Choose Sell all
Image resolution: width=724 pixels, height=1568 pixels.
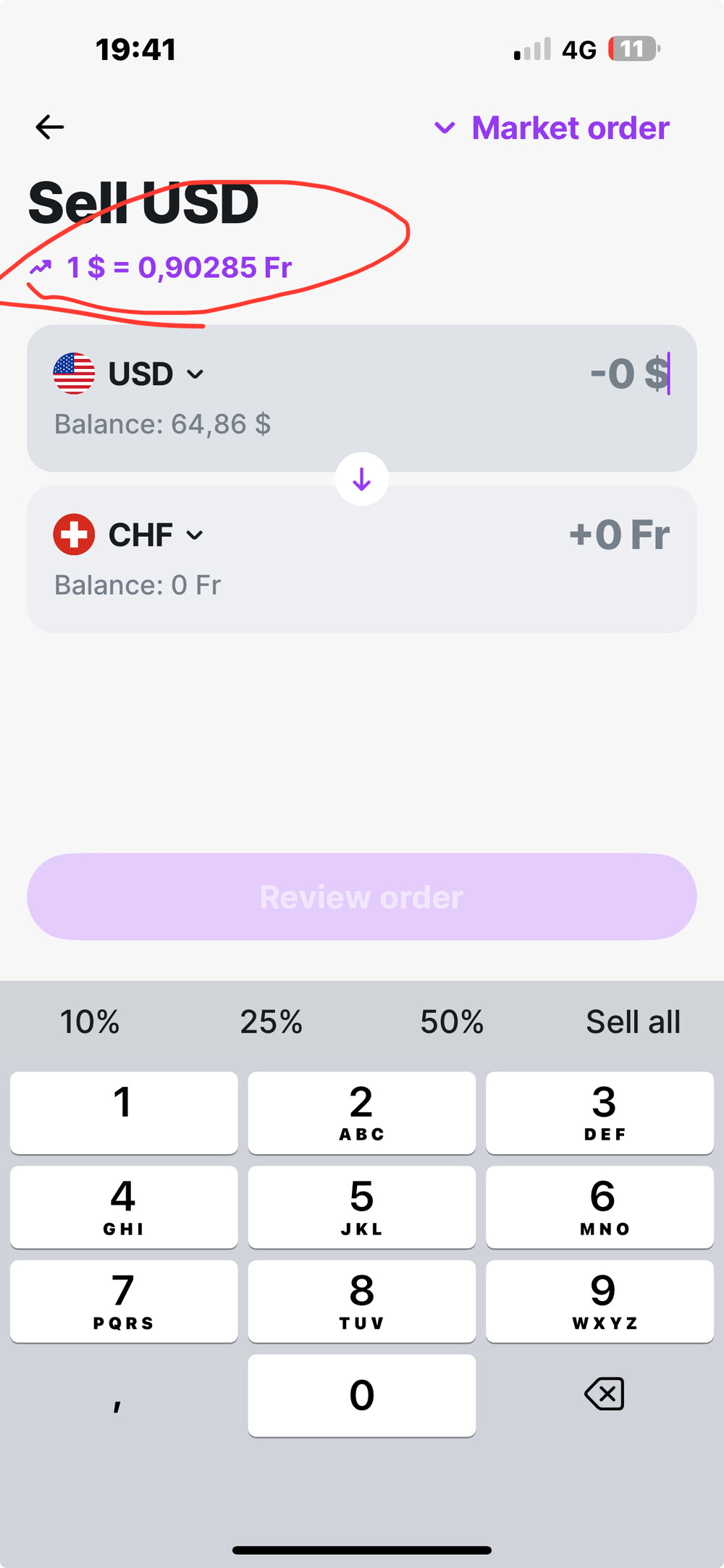coord(633,1022)
